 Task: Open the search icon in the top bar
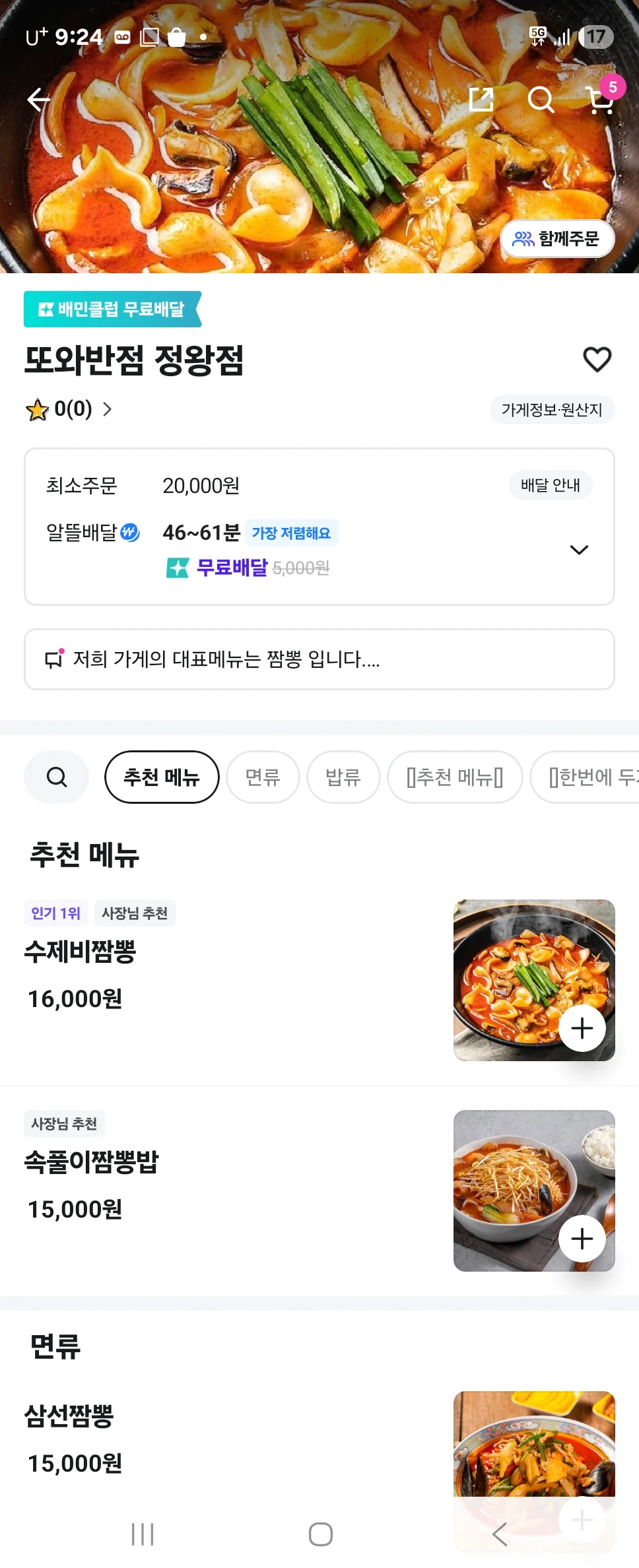pyautogui.click(x=541, y=100)
